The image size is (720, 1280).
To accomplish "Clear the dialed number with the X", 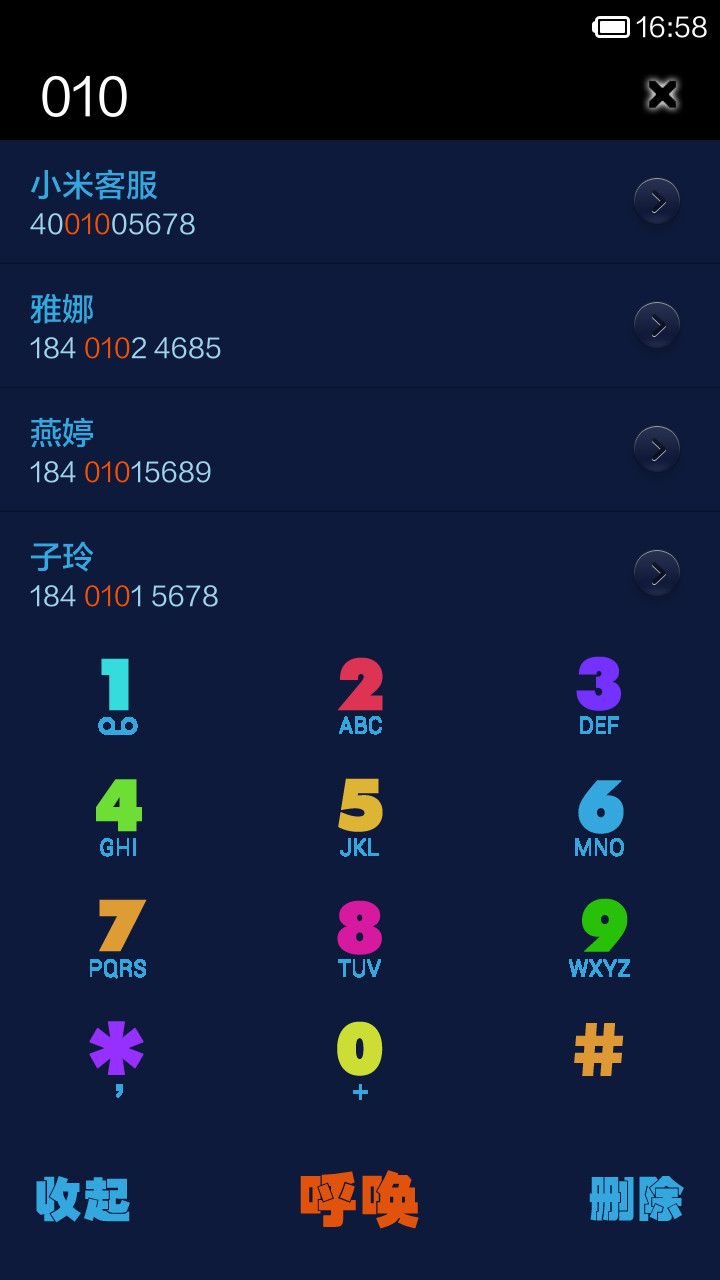I will [662, 95].
